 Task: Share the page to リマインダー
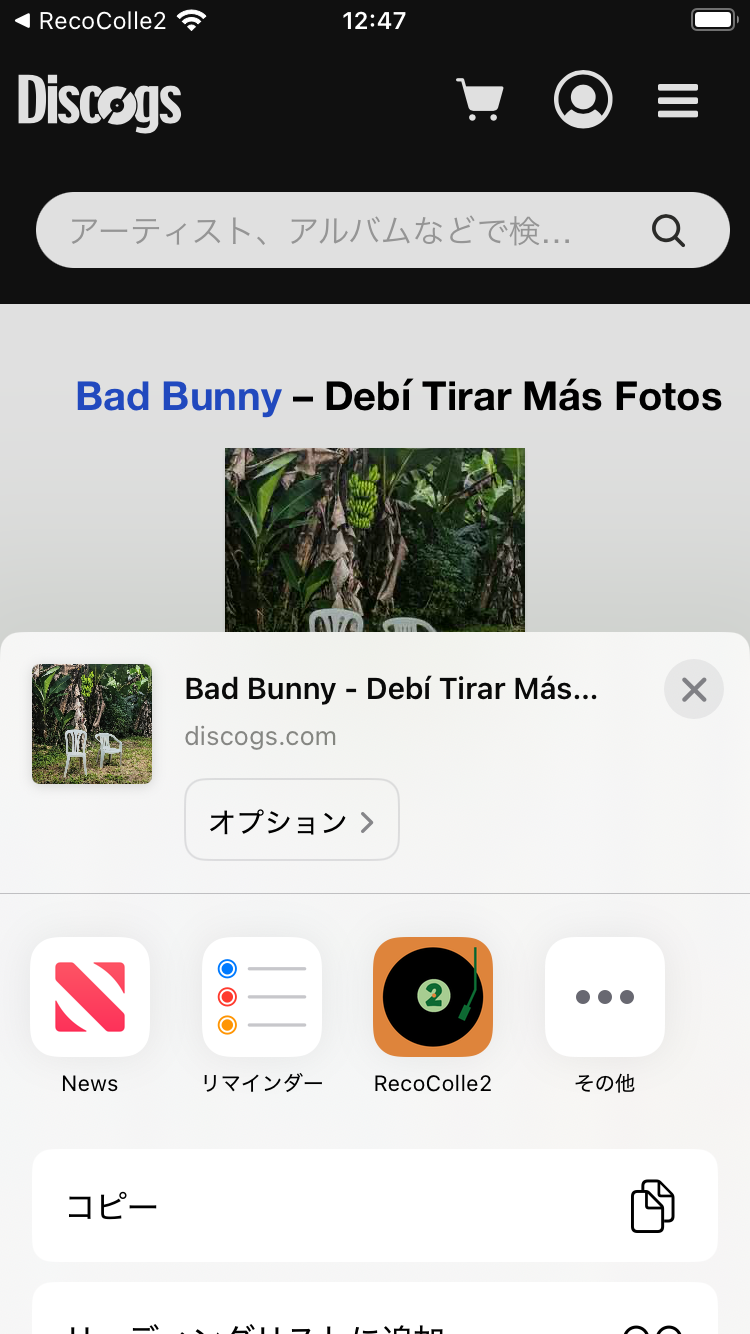point(262,997)
